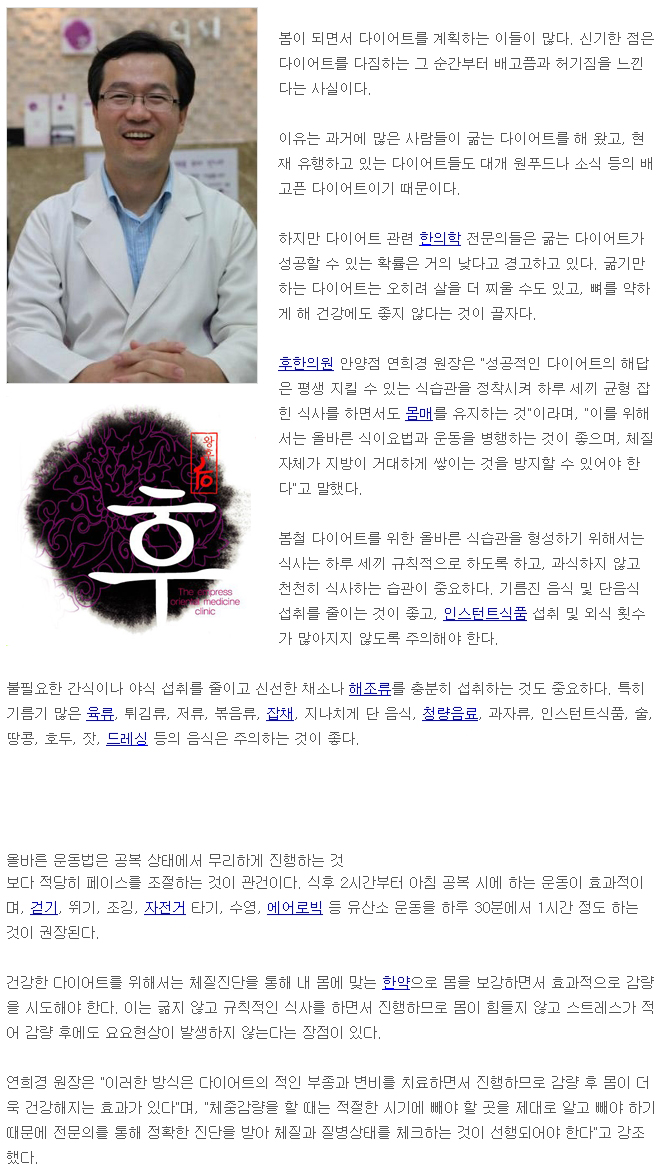Screen dimensions: 656x1172
Task: Open the 한의학 link
Action: tap(440, 238)
